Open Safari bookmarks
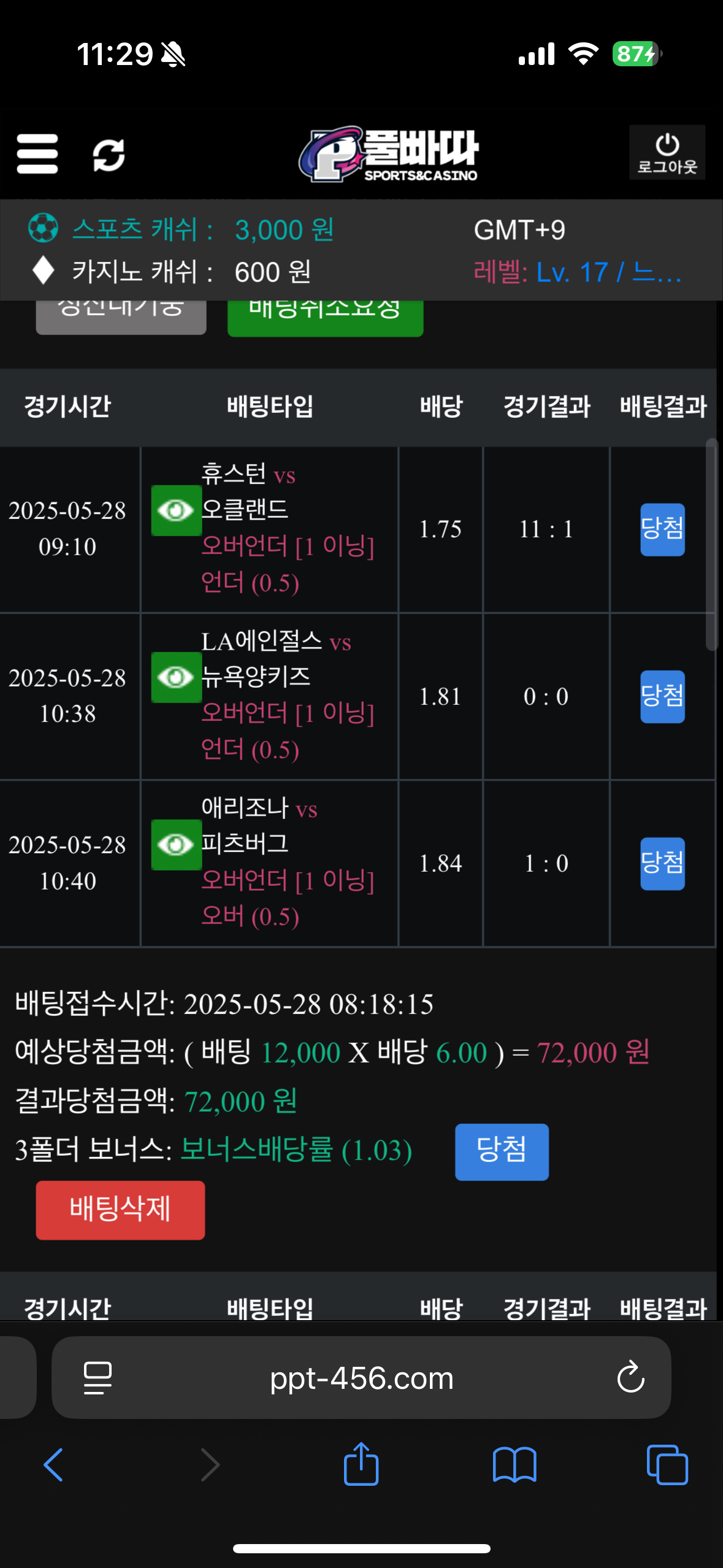This screenshot has height=1568, width=723. [x=515, y=1465]
